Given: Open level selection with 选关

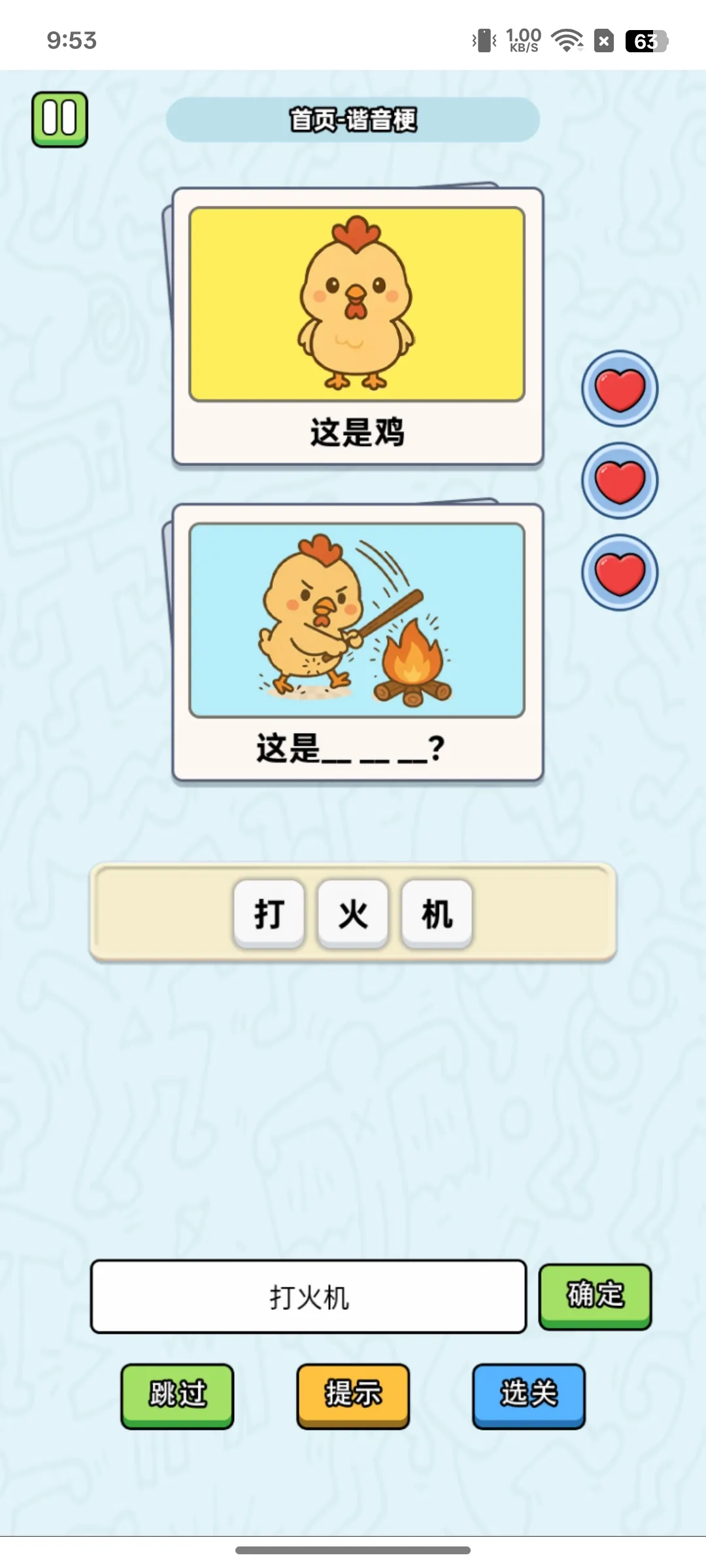Looking at the screenshot, I should [529, 1395].
